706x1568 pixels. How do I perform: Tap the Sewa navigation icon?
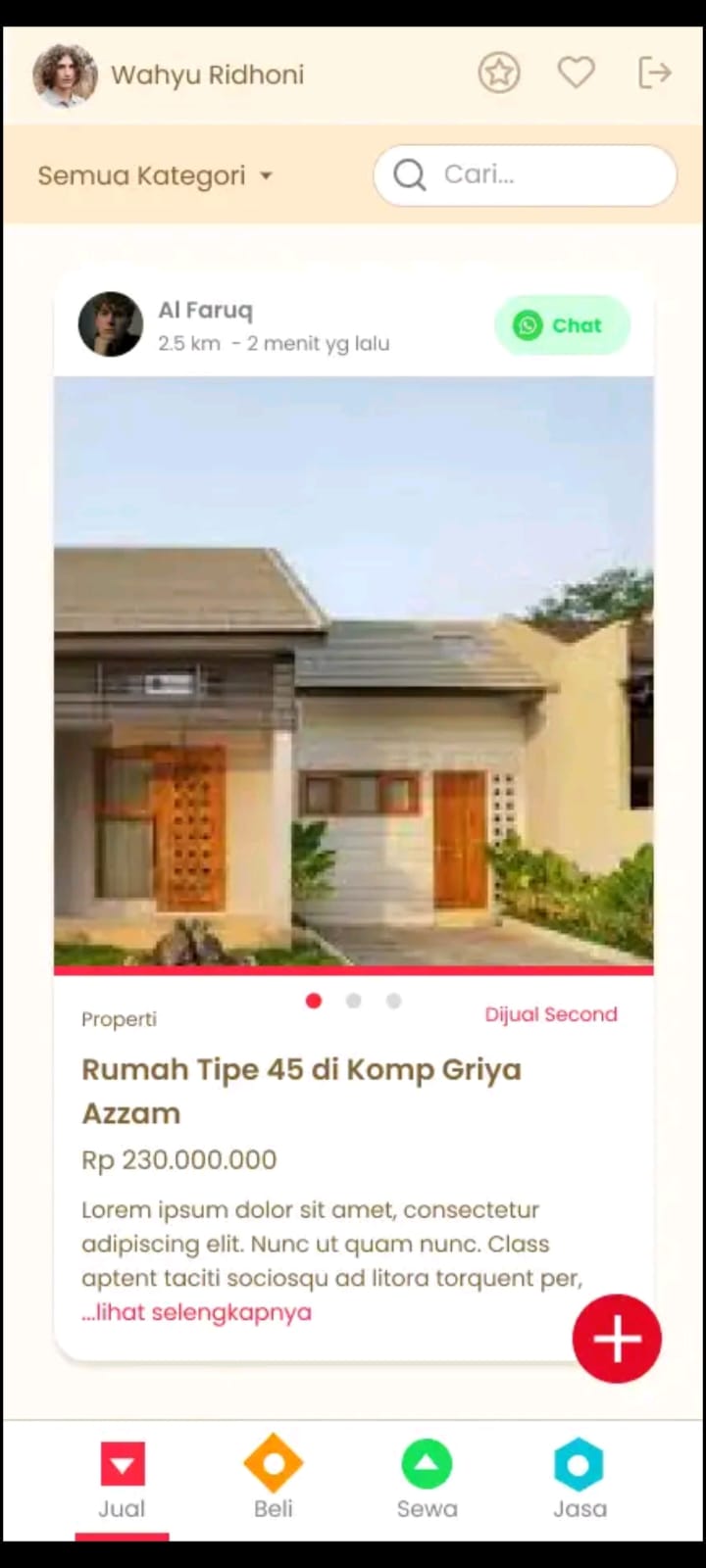(427, 1463)
